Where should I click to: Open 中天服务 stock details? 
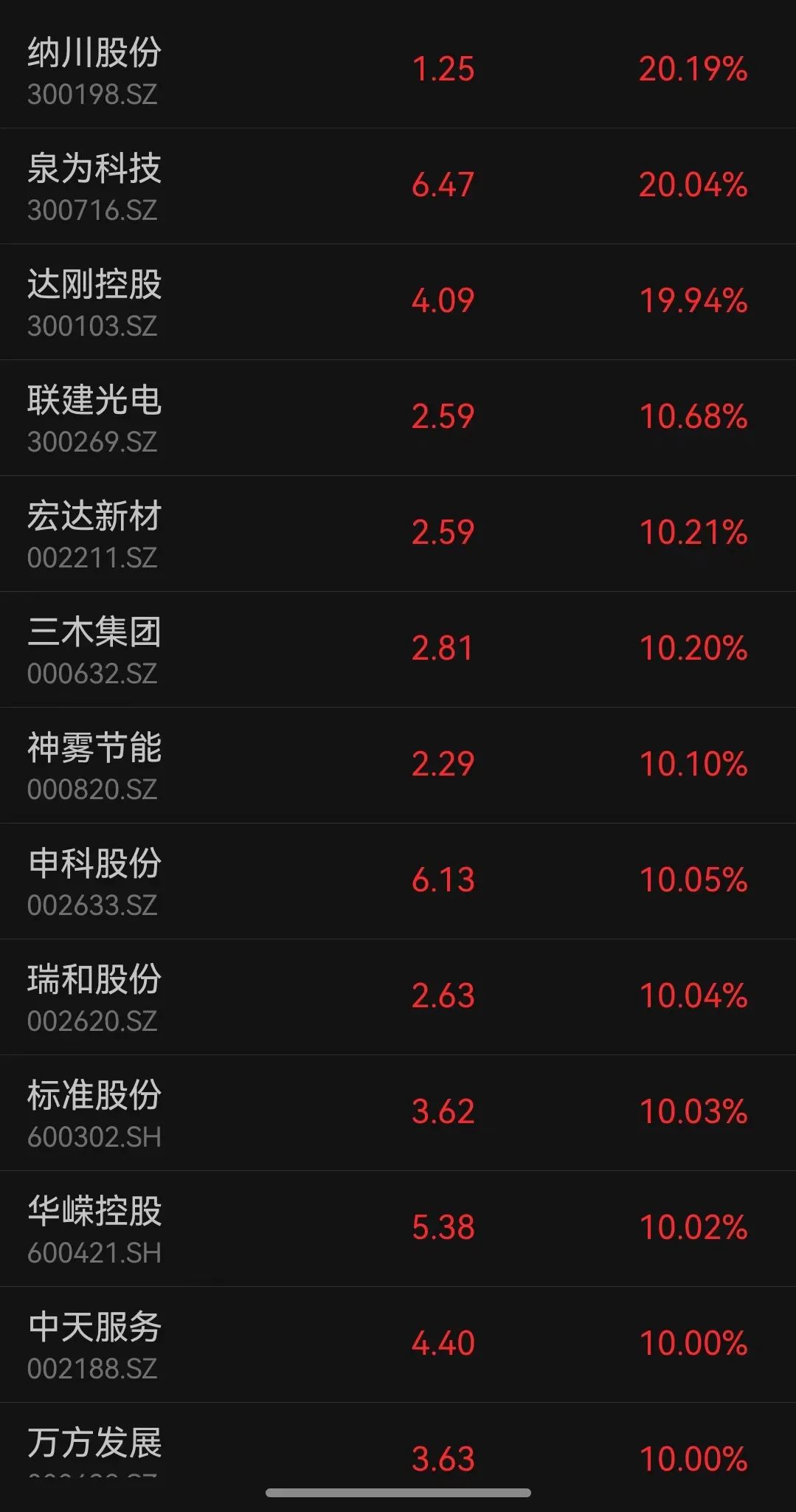pyautogui.click(x=398, y=1344)
